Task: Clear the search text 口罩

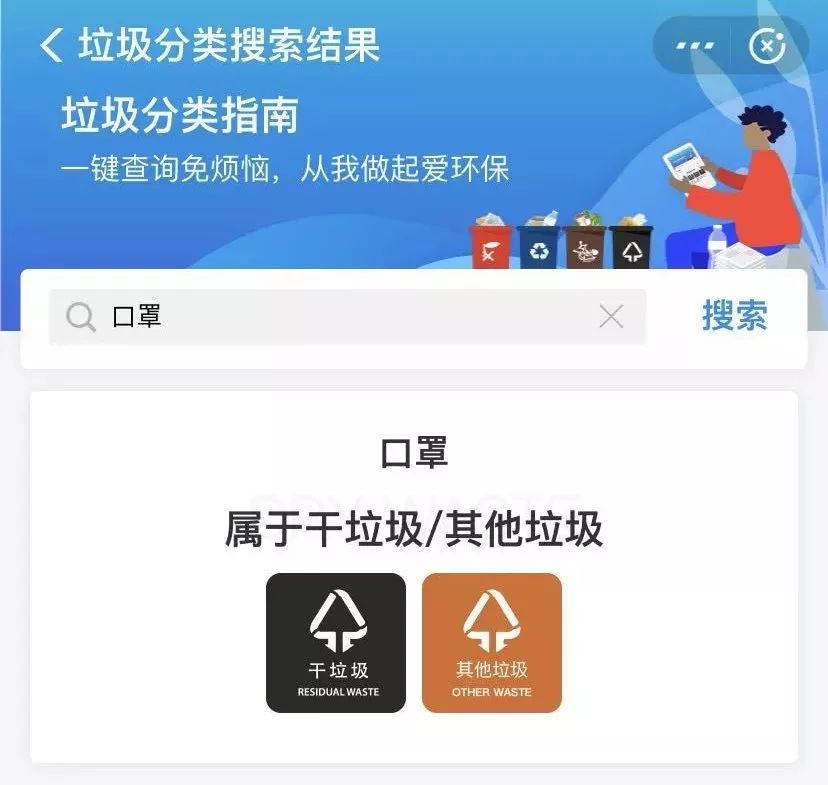Action: click(611, 317)
